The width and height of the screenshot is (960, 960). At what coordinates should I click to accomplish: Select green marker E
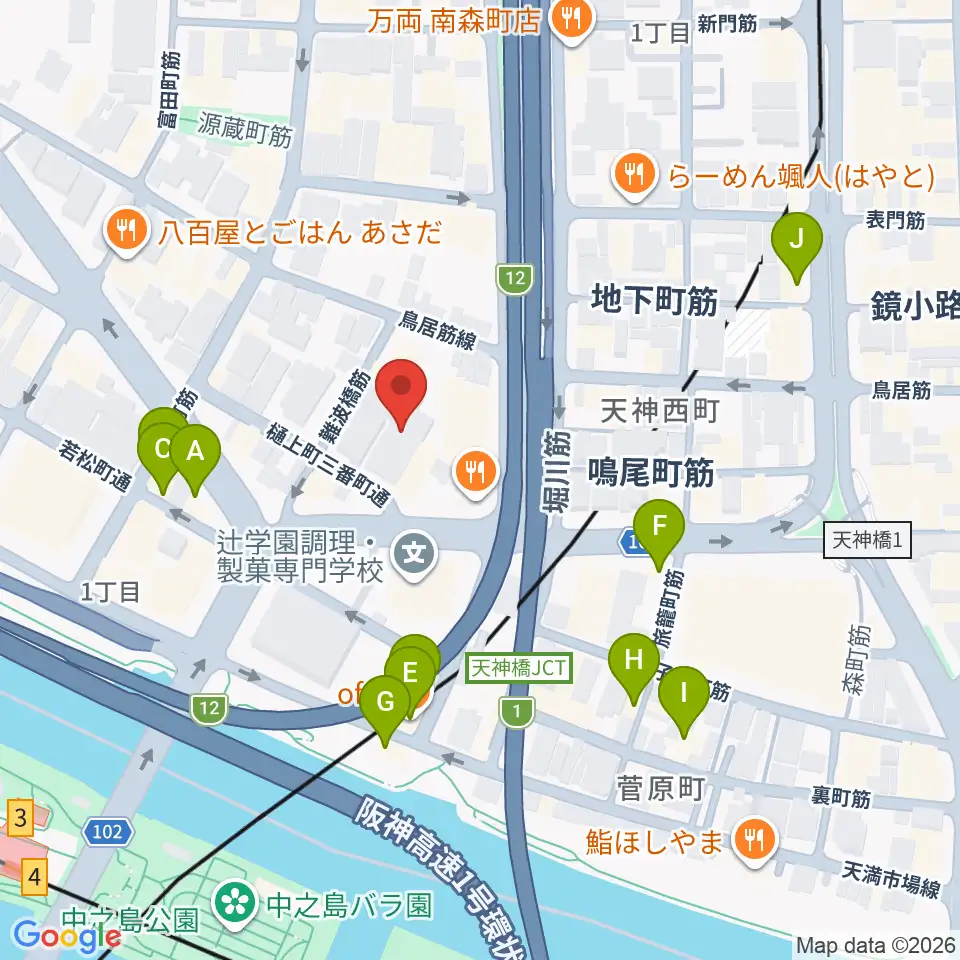411,682
